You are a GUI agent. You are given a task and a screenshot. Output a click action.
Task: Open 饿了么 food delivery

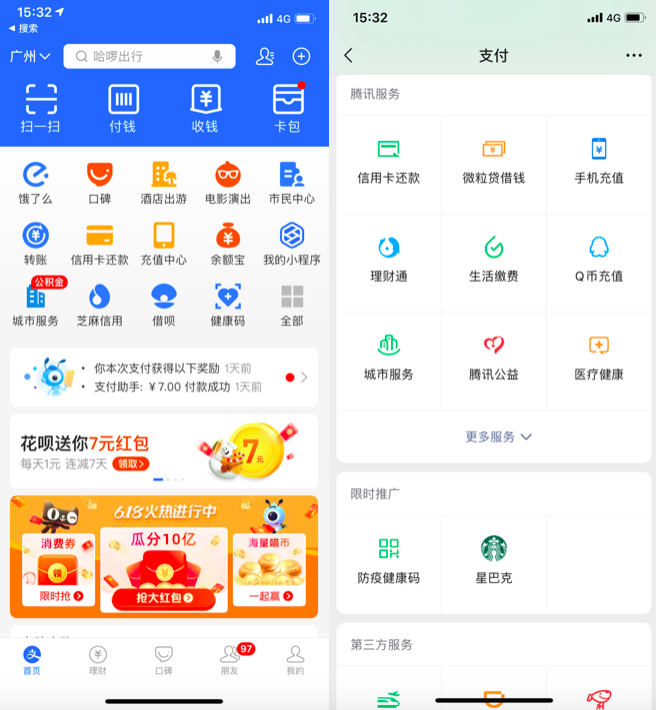click(x=38, y=183)
